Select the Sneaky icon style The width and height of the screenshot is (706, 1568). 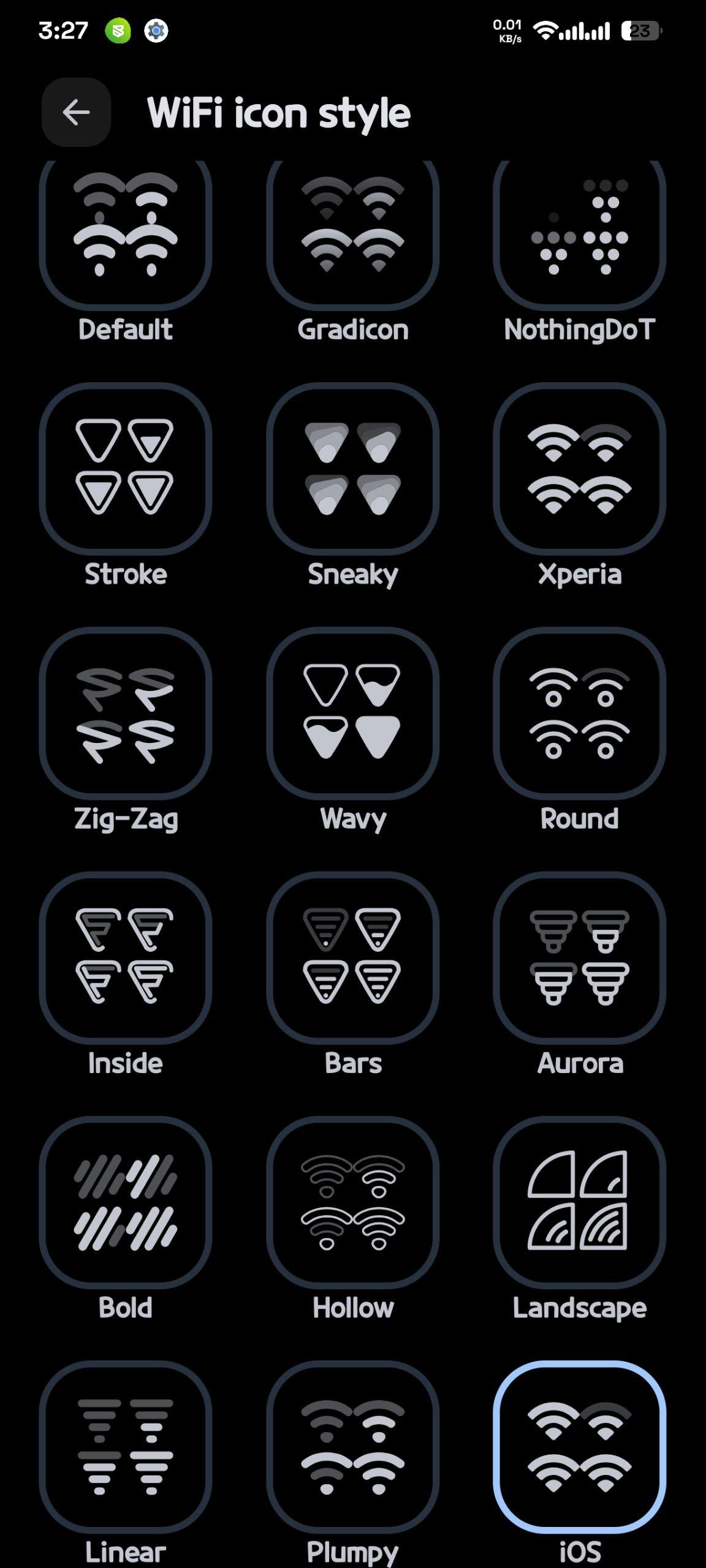[x=352, y=469]
